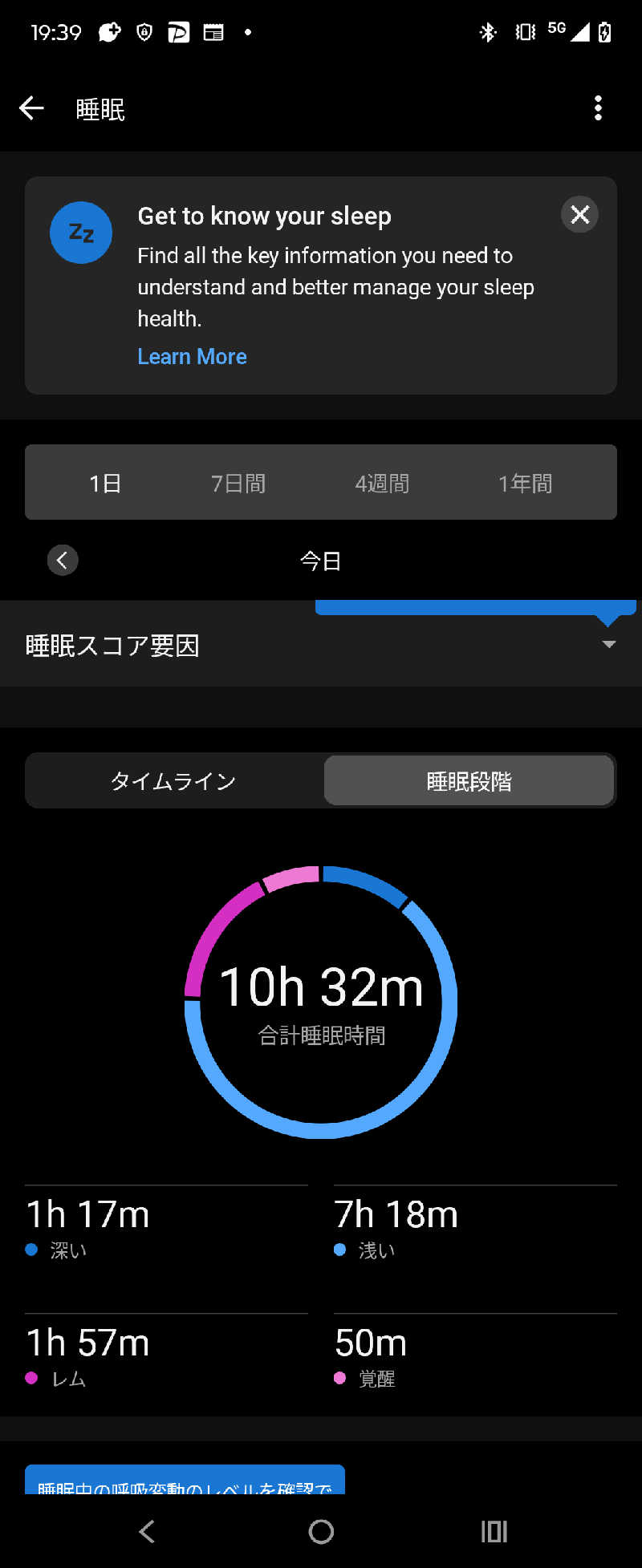The image size is (642, 1568).
Task: Open the overflow menu
Action: 598,108
